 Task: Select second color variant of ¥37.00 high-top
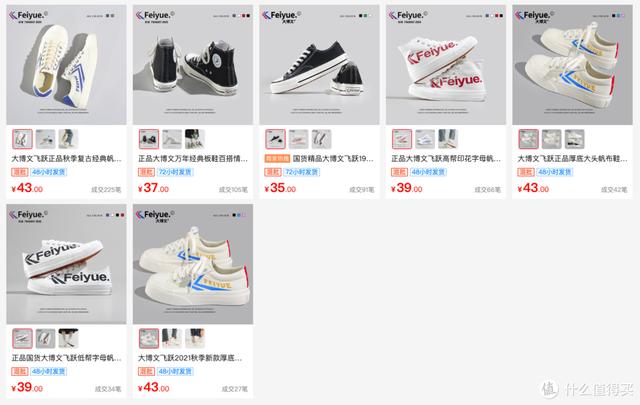pyautogui.click(x=172, y=139)
